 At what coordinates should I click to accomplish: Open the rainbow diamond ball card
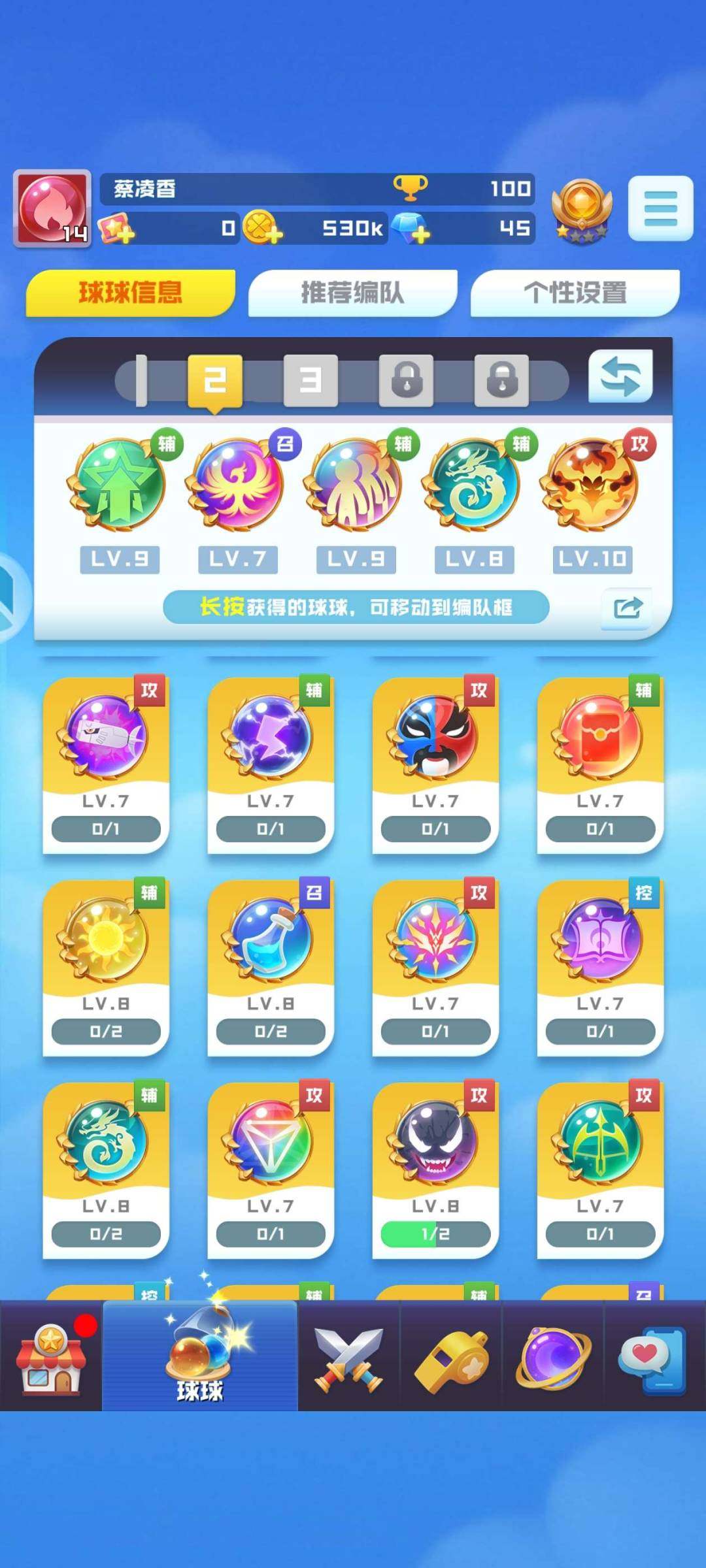pos(270,1169)
